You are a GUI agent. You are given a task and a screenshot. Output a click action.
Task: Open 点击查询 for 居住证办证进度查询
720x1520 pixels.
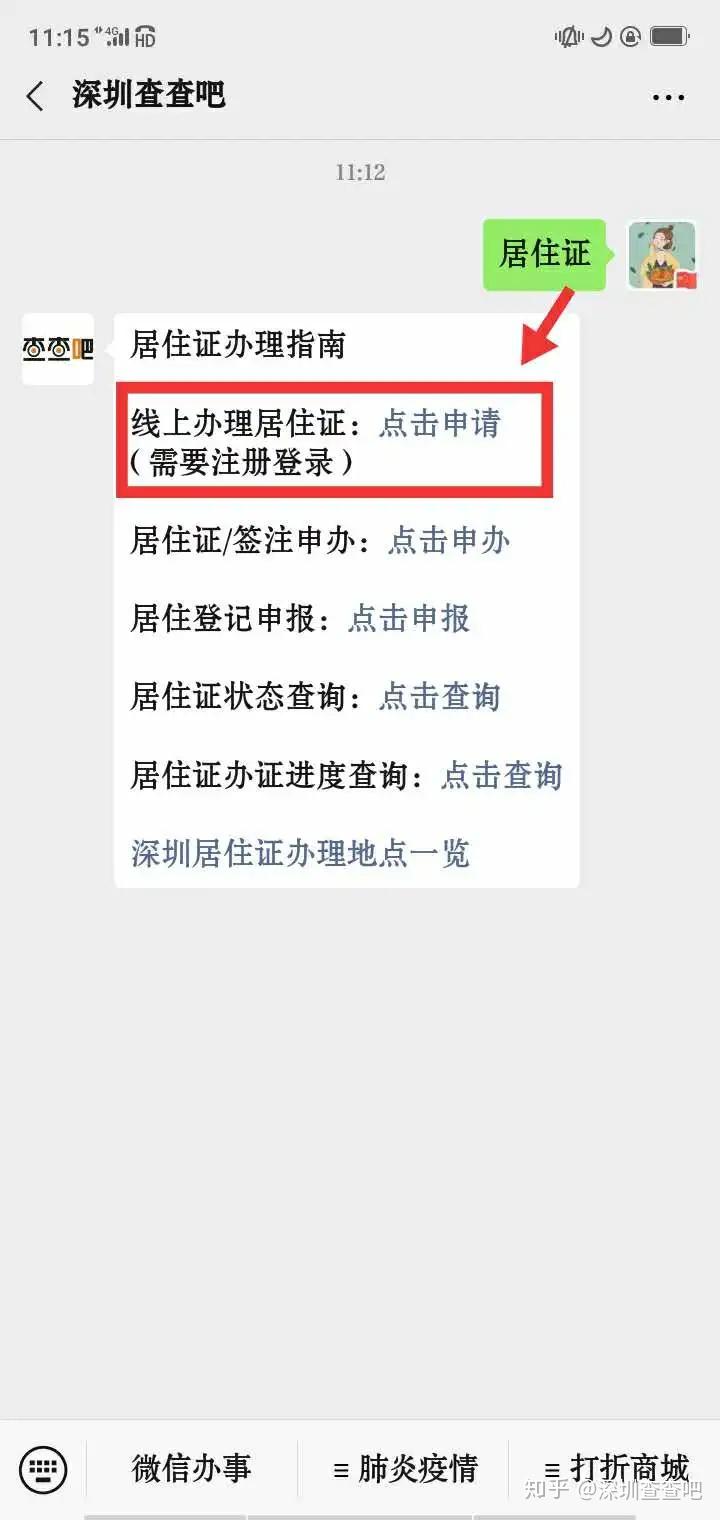tap(501, 775)
